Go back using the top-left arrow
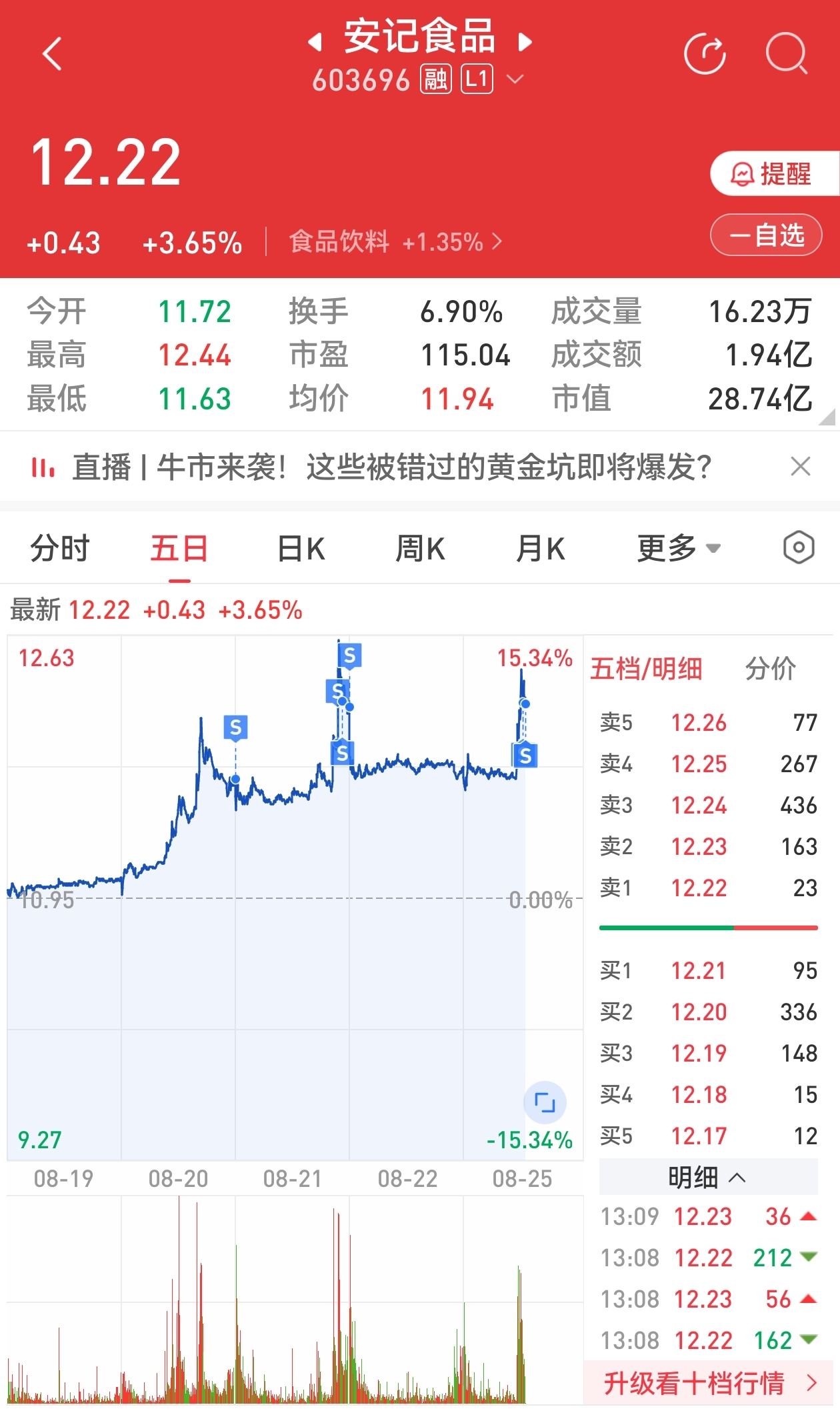This screenshot has height=1411, width=840. coord(52,53)
